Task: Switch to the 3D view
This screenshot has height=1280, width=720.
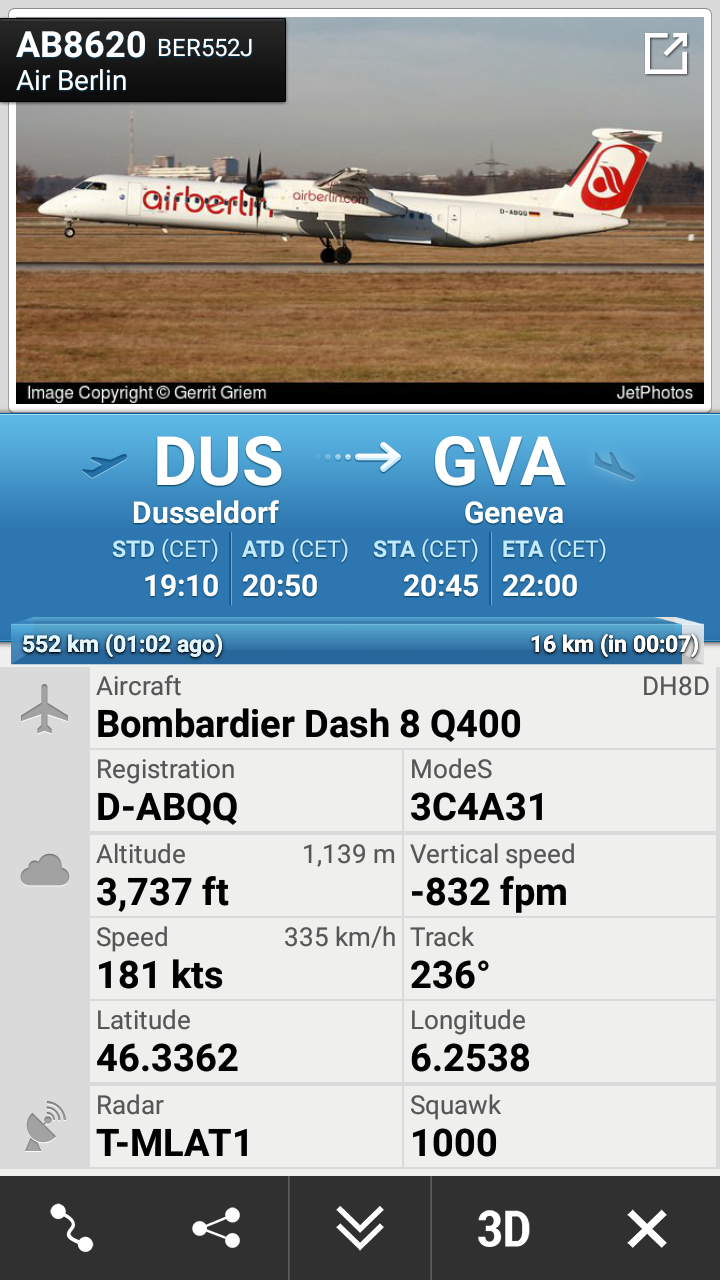Action: coord(503,1228)
